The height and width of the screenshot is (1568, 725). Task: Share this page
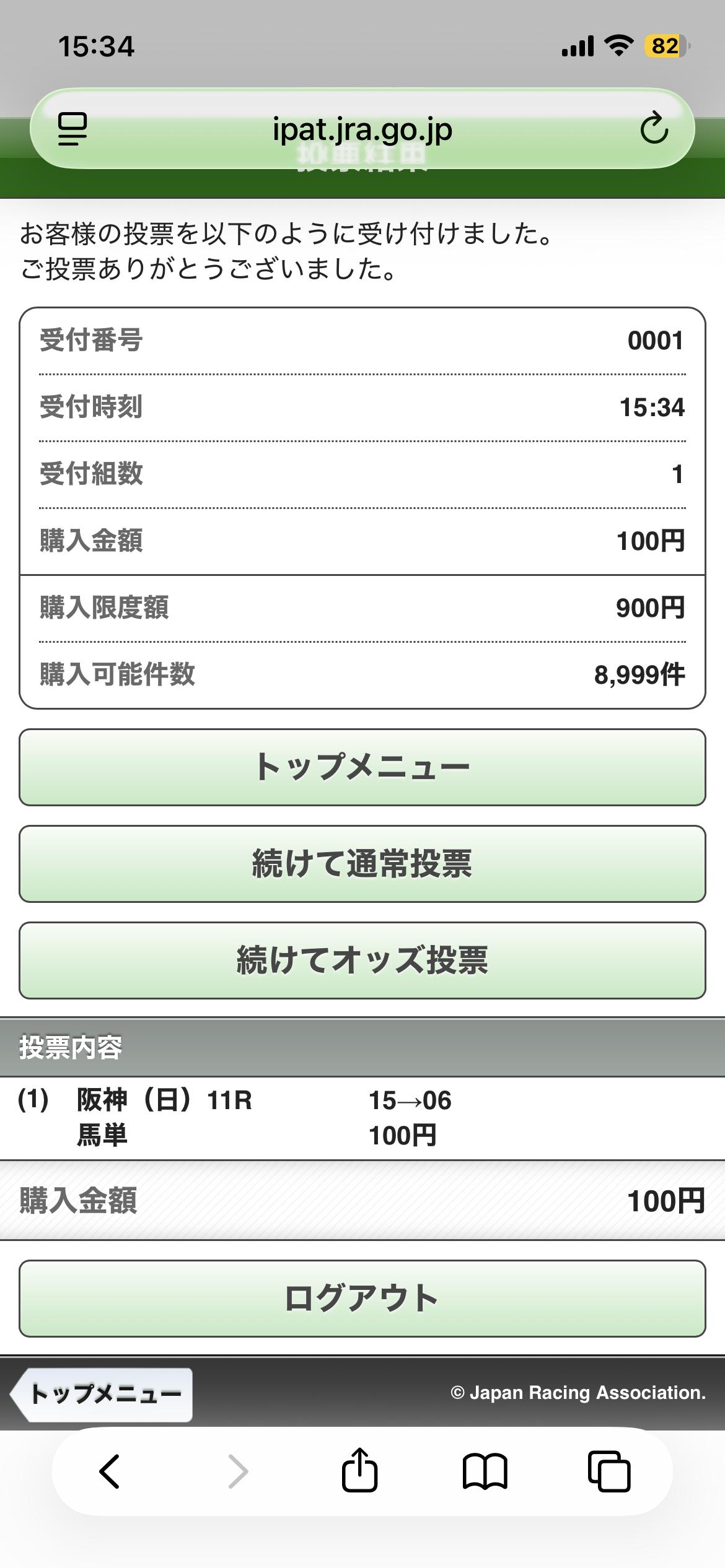[x=359, y=1471]
